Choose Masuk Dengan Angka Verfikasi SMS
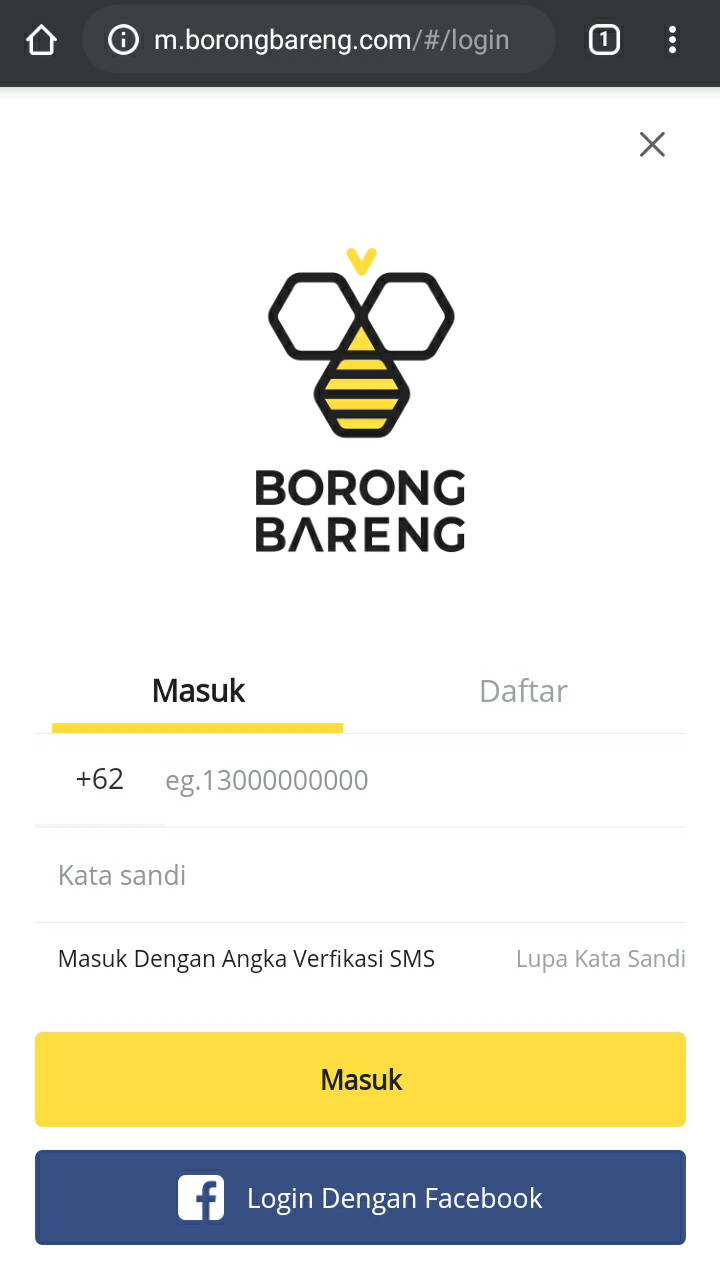 click(x=246, y=959)
